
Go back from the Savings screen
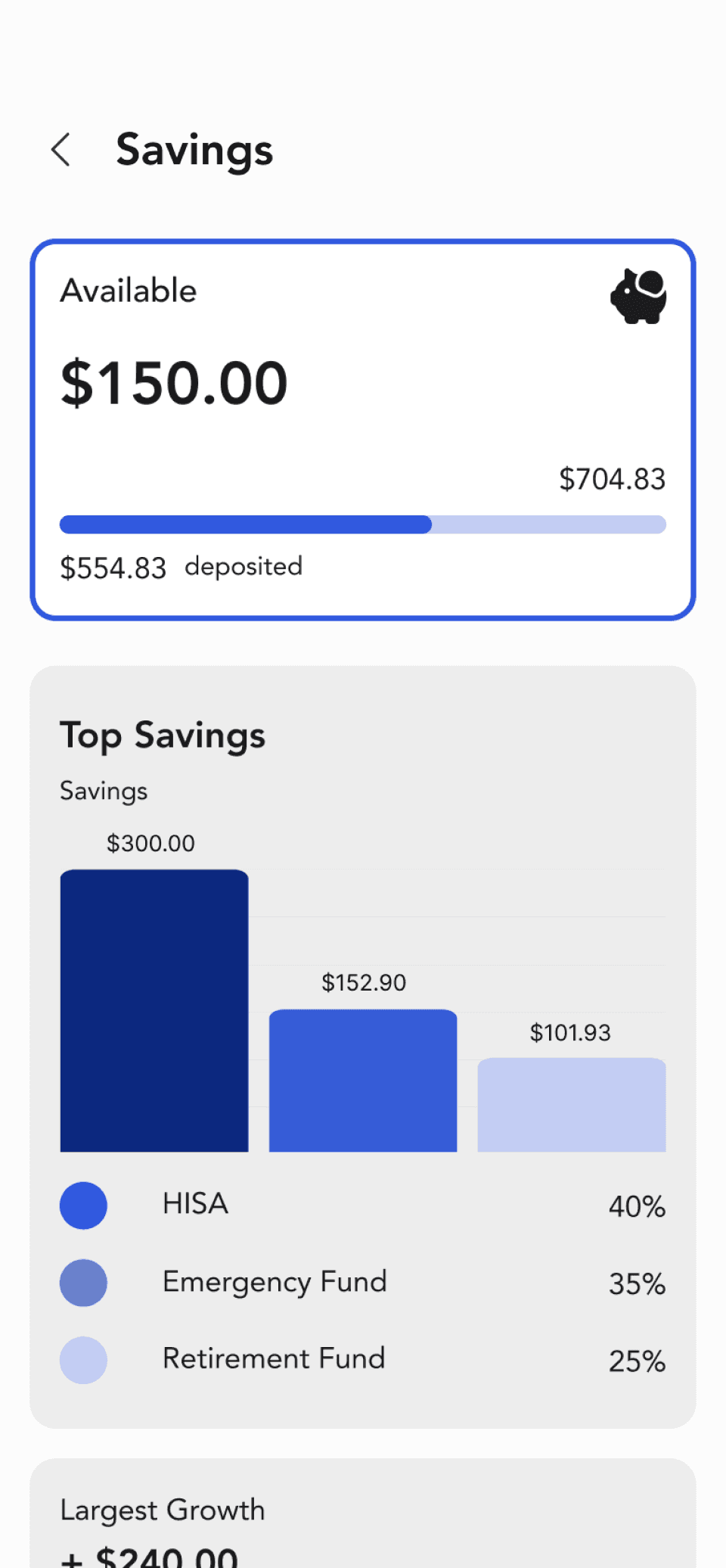tap(61, 149)
